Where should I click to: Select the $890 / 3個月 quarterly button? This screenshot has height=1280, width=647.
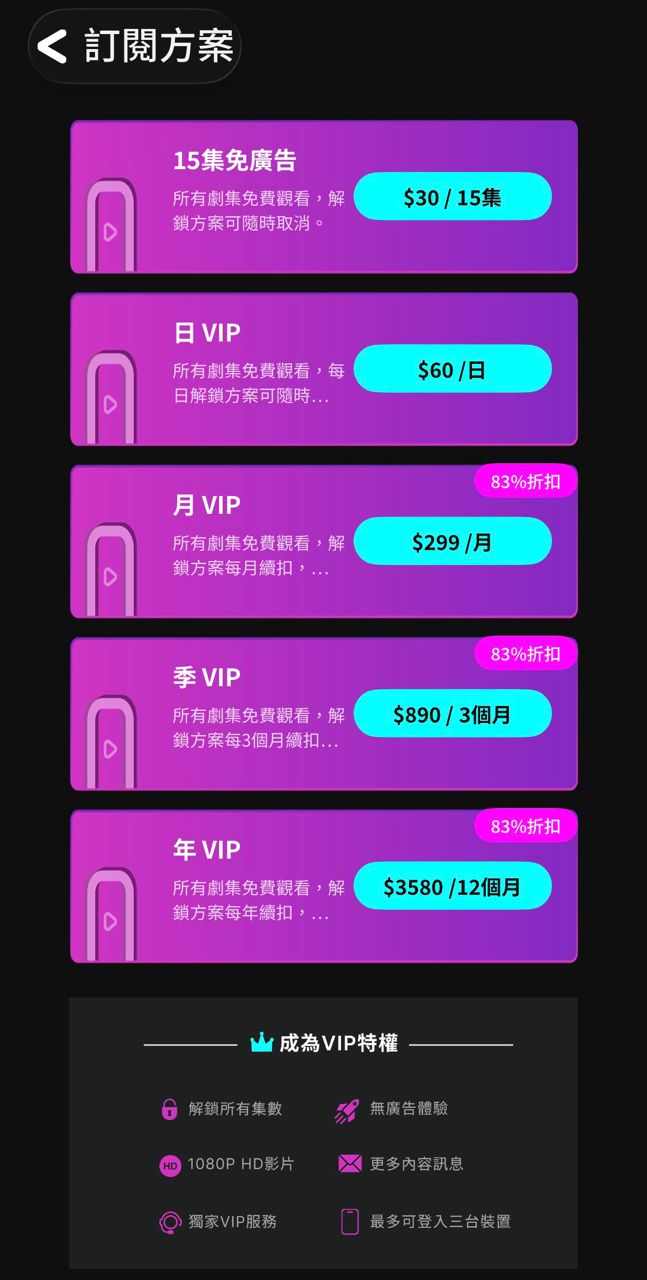pyautogui.click(x=452, y=714)
